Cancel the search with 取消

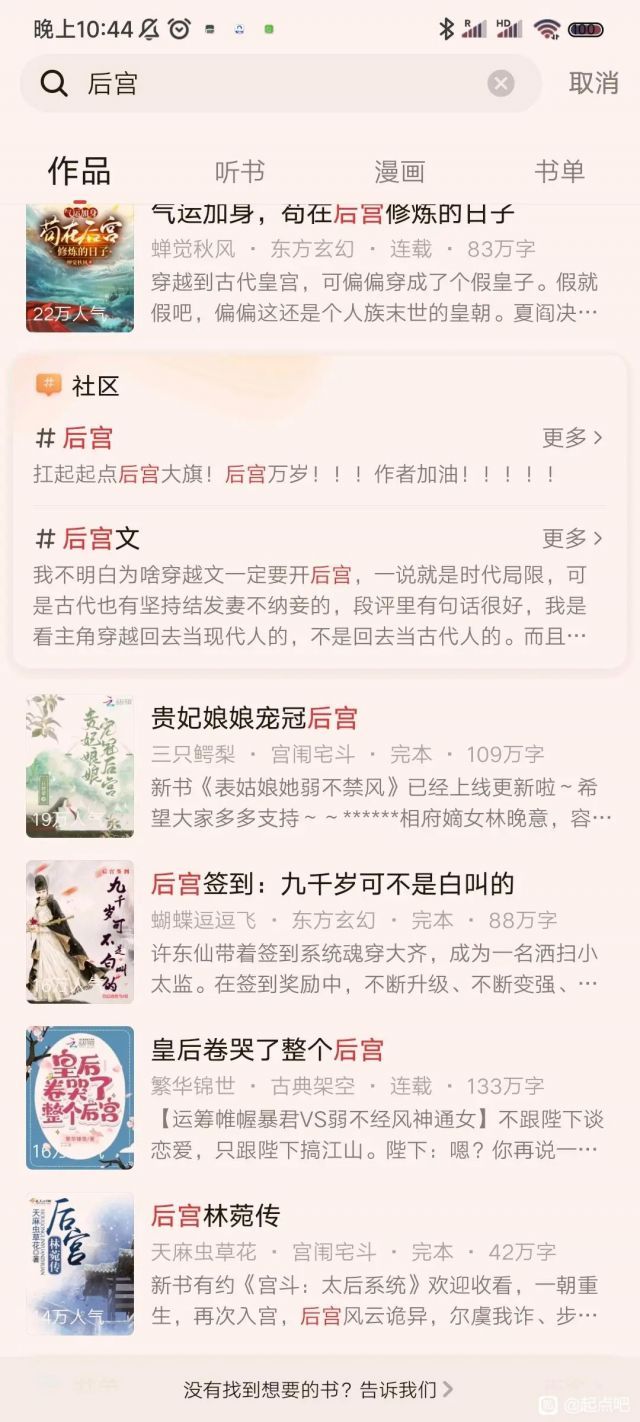click(593, 83)
